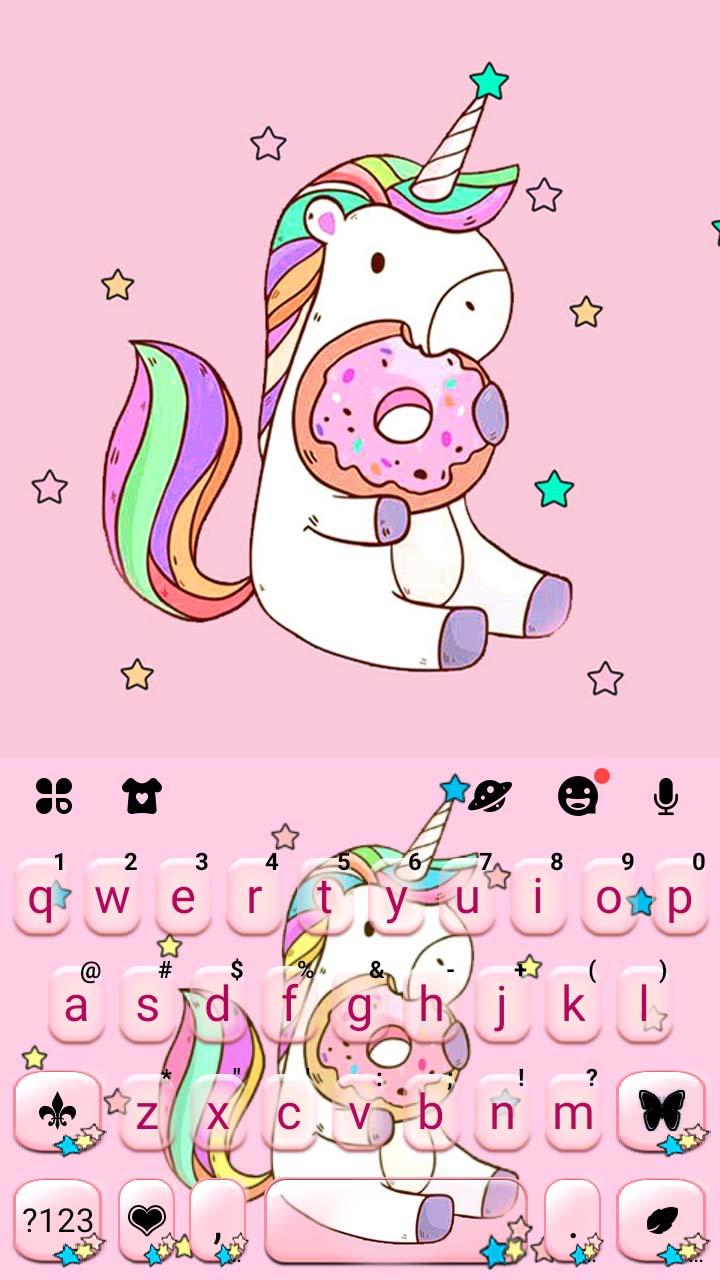
Task: Switch to the ?123 symbols layout
Action: tap(57, 1219)
